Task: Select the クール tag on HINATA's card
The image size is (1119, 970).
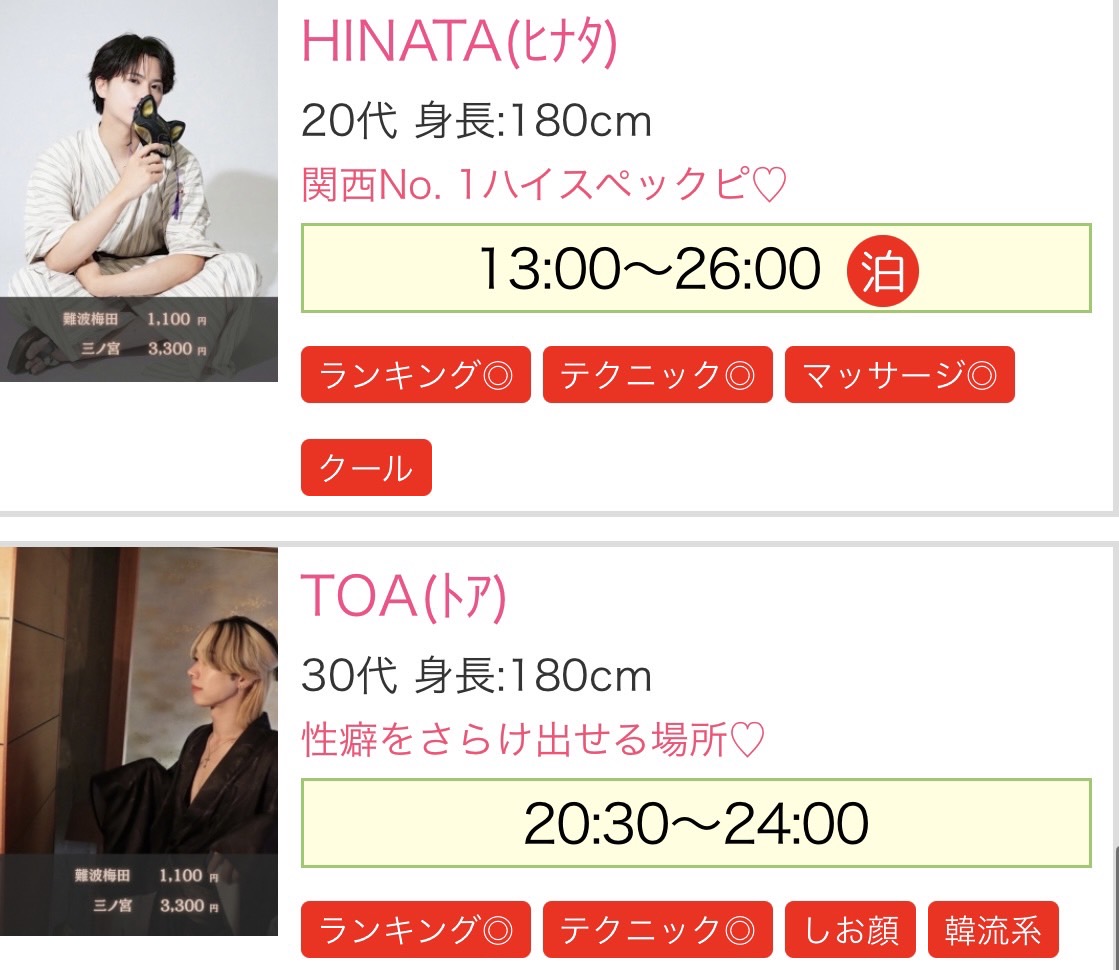Action: pyautogui.click(x=366, y=467)
